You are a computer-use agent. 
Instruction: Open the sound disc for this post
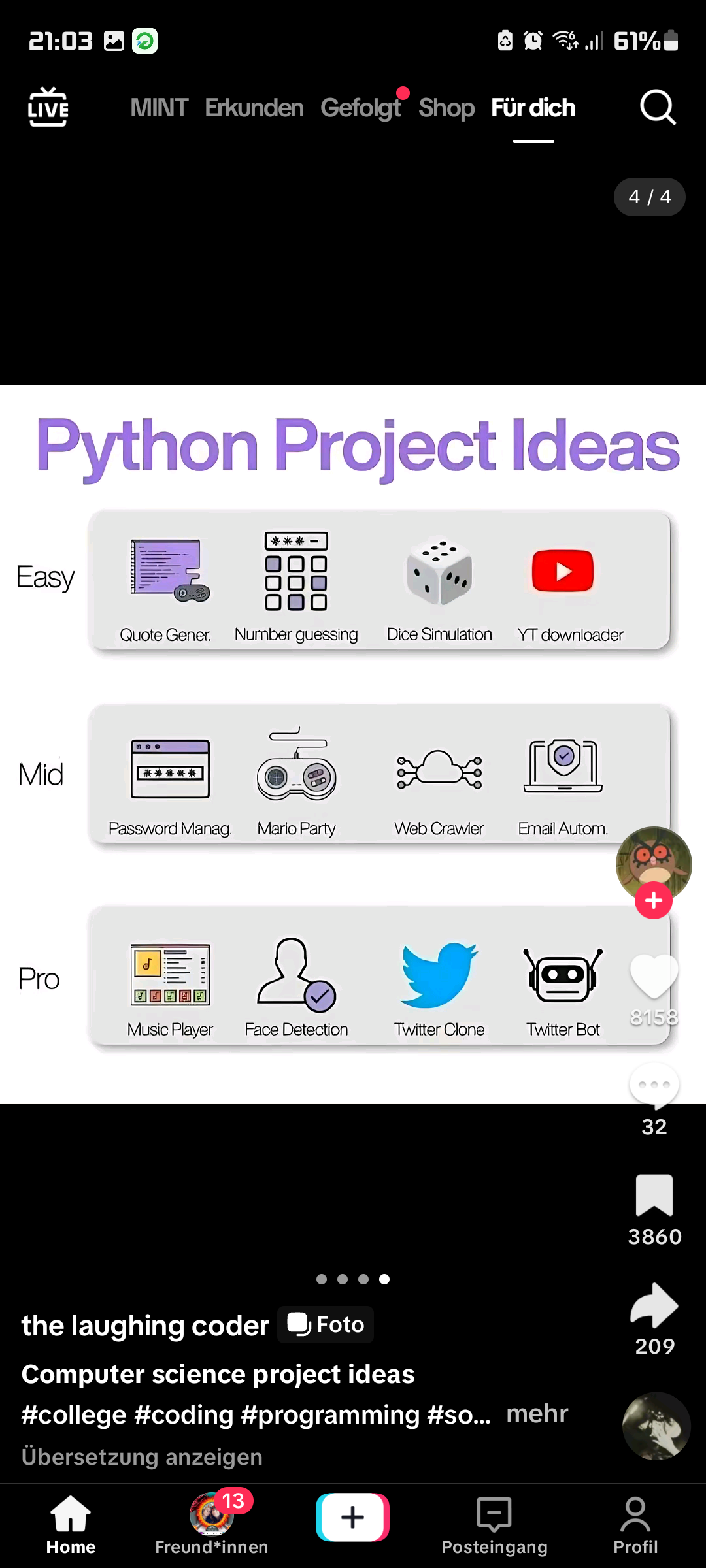(x=656, y=1426)
